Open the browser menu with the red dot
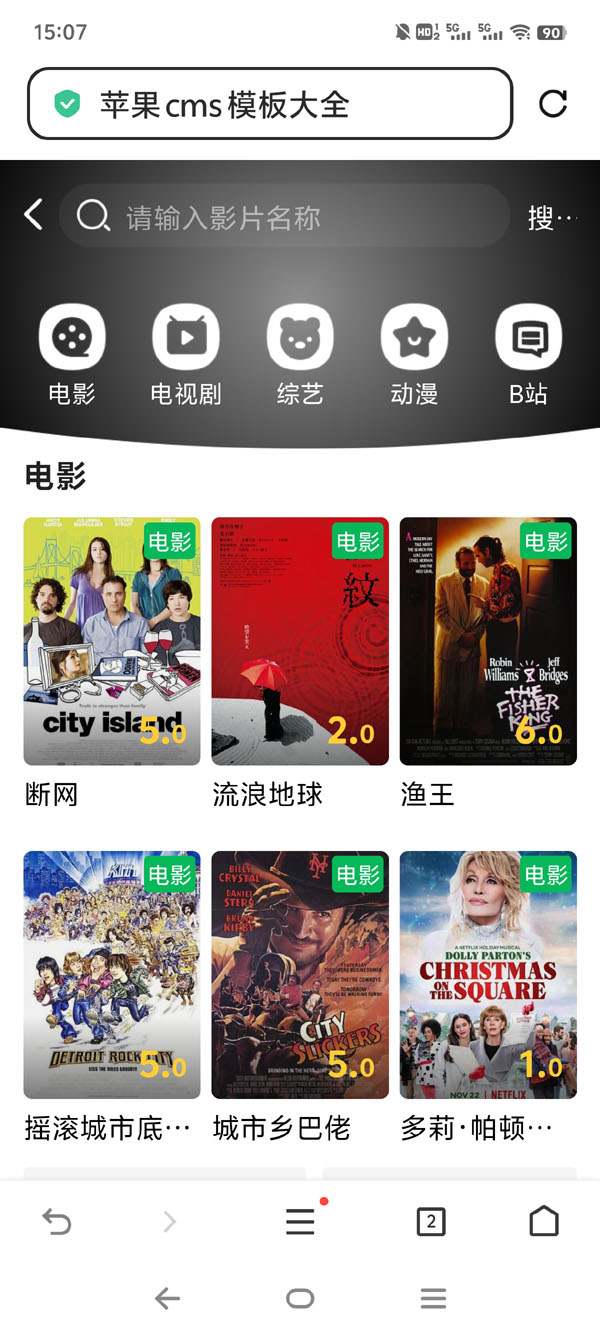Viewport: 600px width, 1333px height. [300, 1221]
